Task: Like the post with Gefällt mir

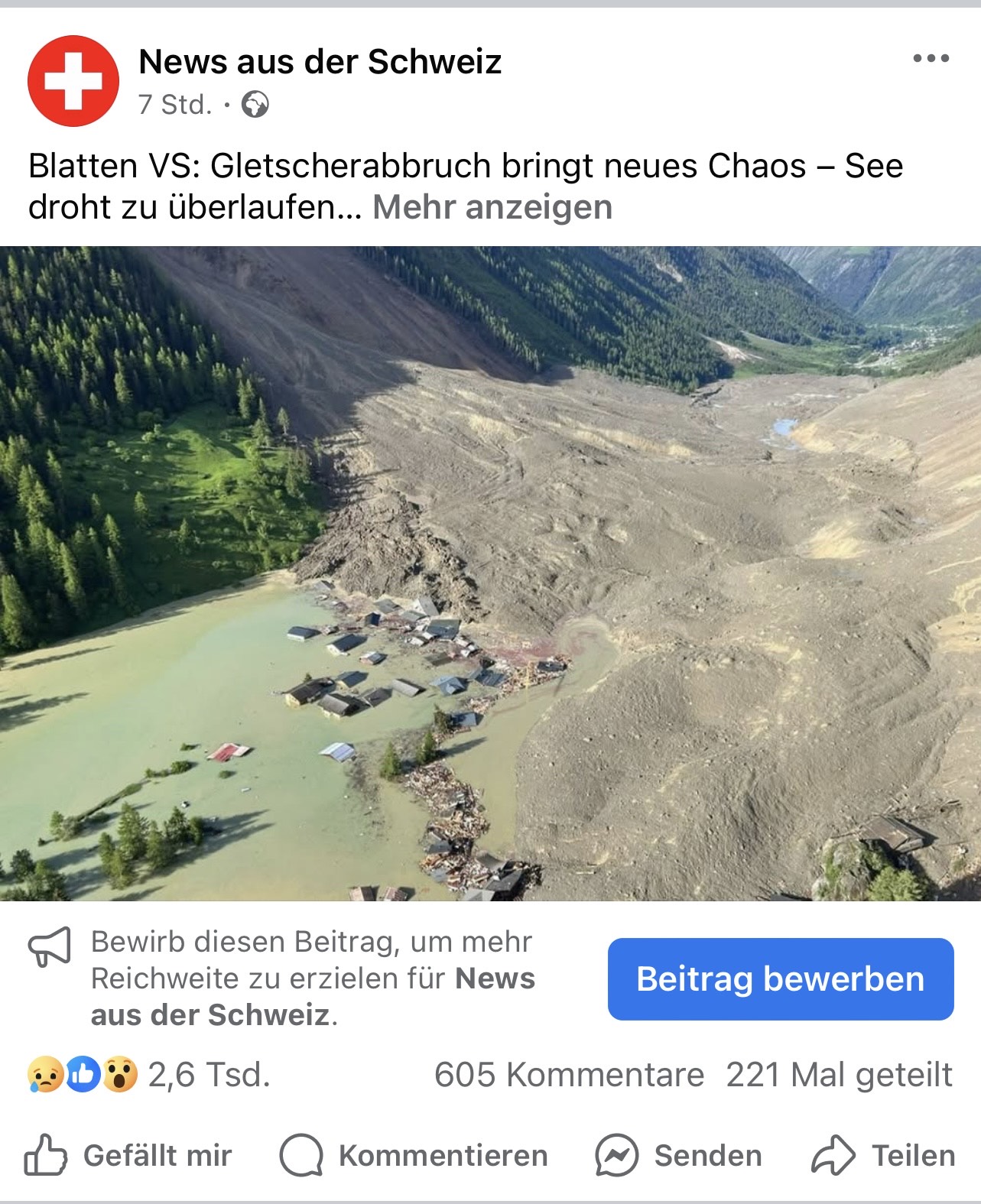Action: [x=128, y=1156]
